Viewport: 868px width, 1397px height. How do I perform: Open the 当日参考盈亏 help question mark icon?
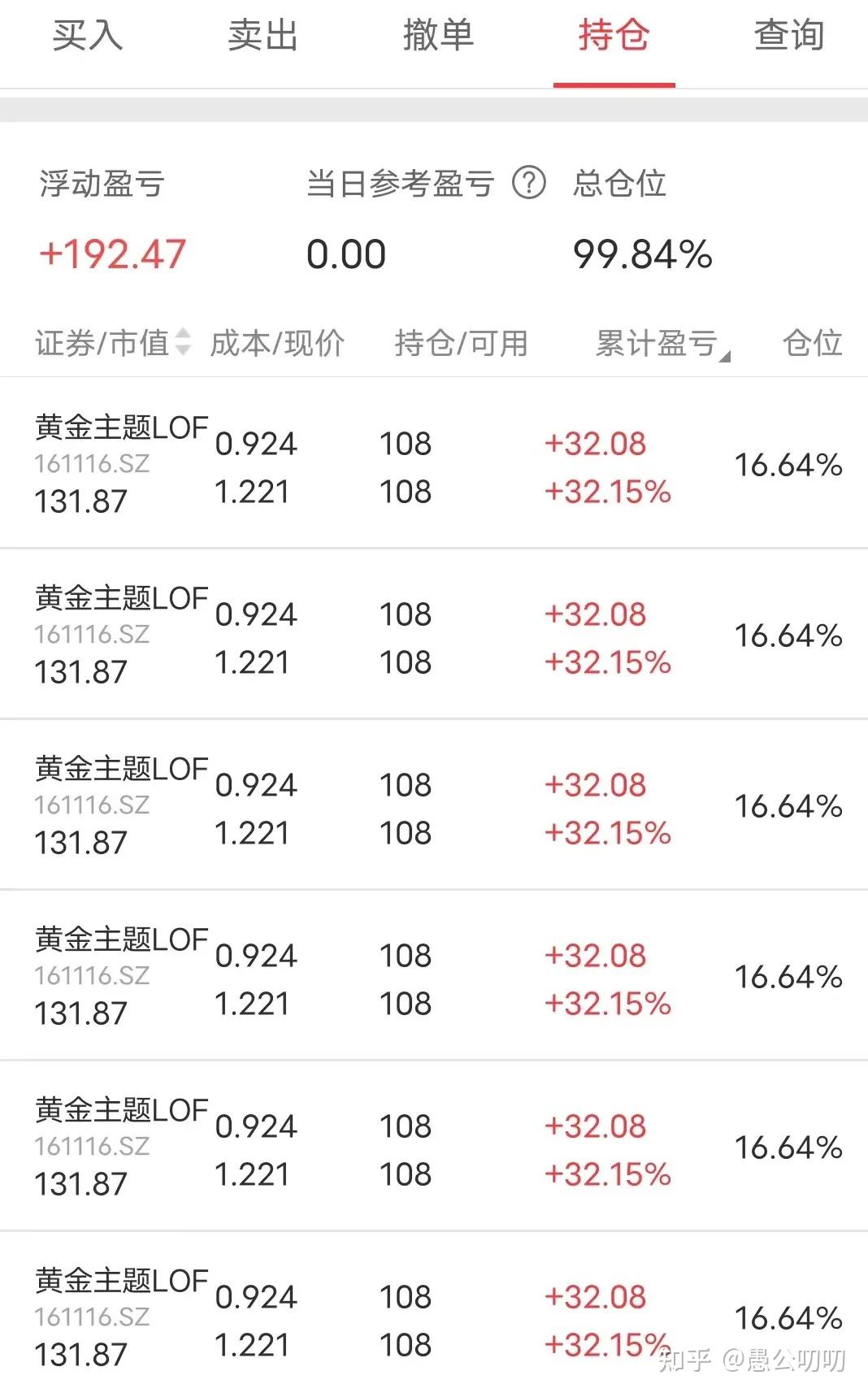[x=530, y=184]
